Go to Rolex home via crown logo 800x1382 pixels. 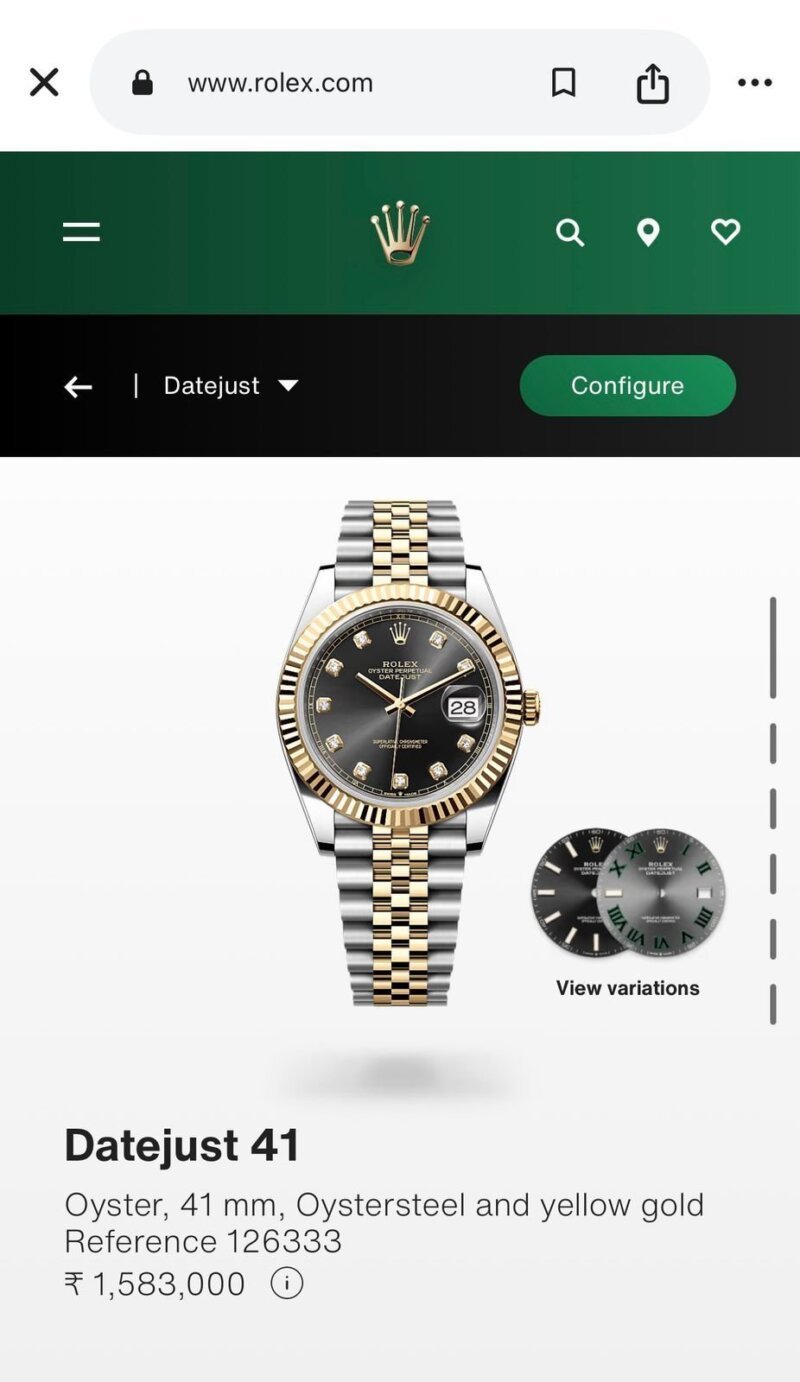click(400, 233)
